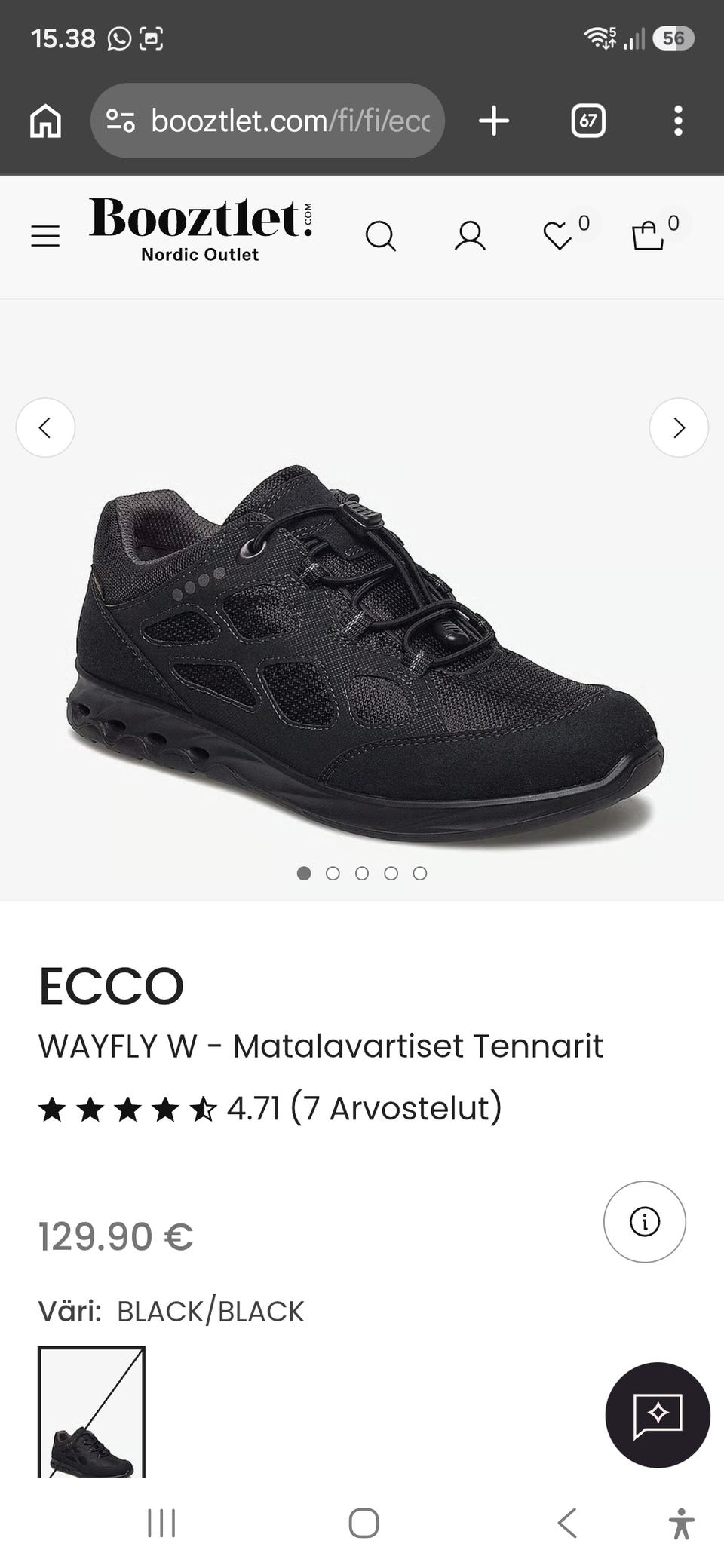This screenshot has width=724, height=1568.
Task: Open the shopping bag
Action: pyautogui.click(x=648, y=236)
